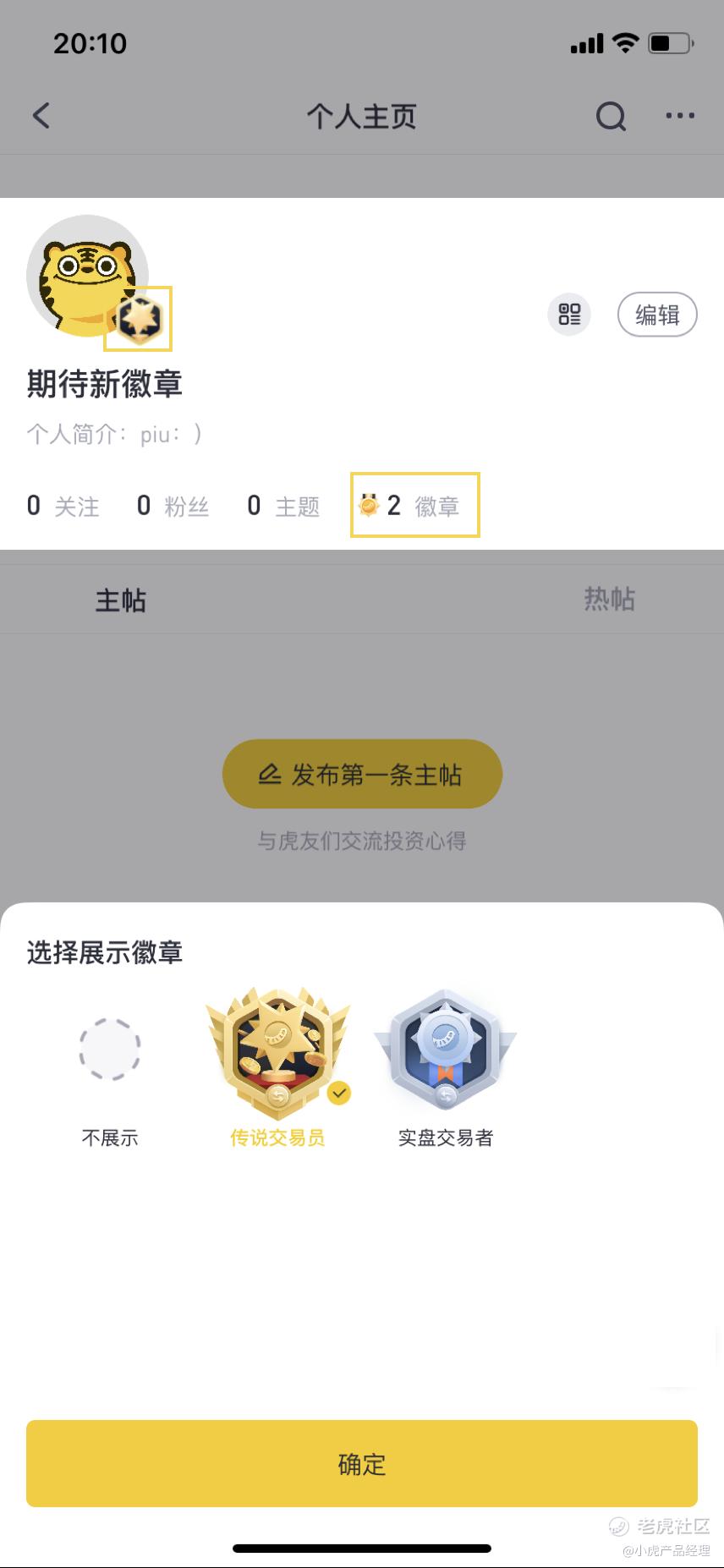
Task: Switch to the 主帖 tab
Action: pos(121,600)
